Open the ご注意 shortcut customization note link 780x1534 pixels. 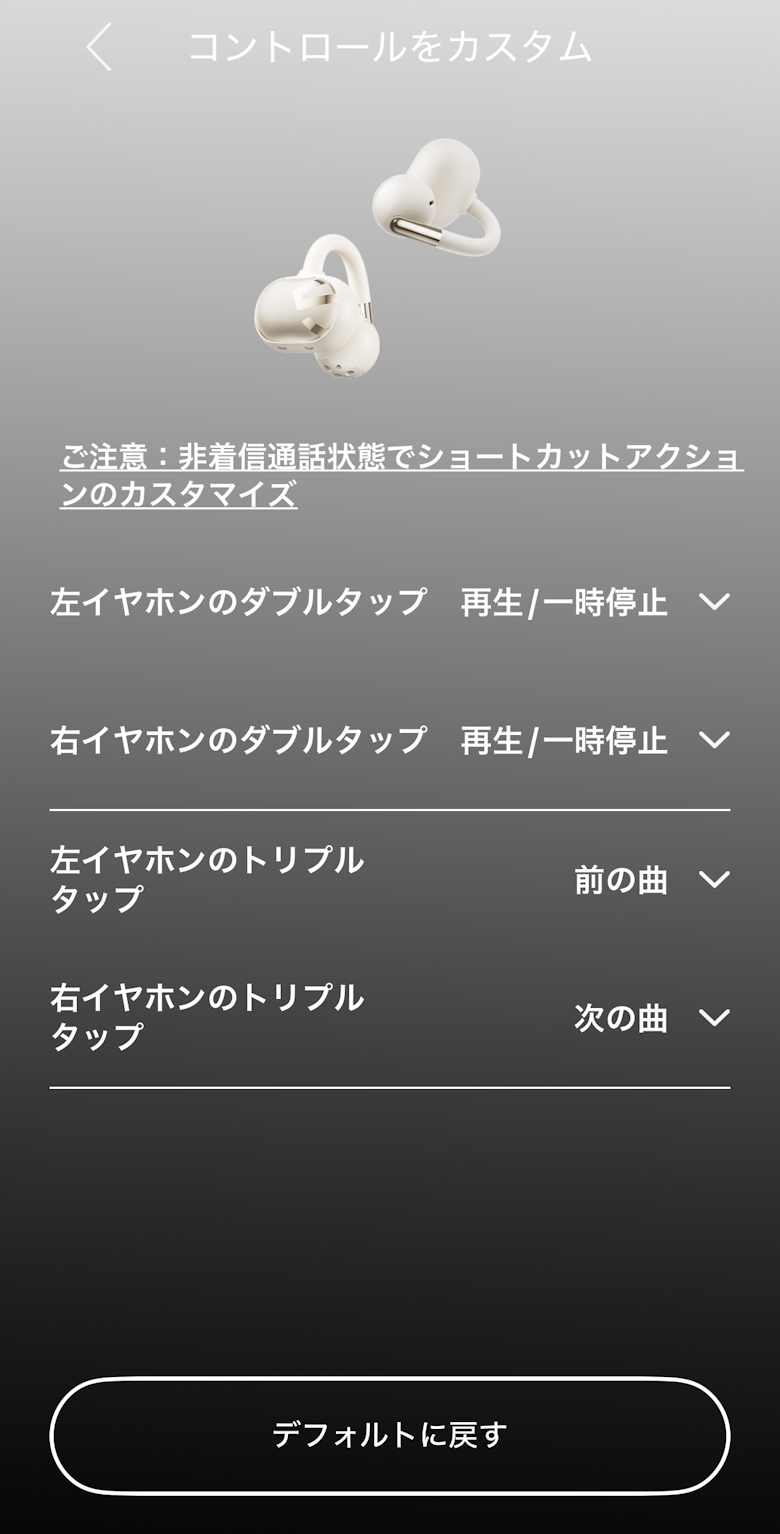[400, 476]
